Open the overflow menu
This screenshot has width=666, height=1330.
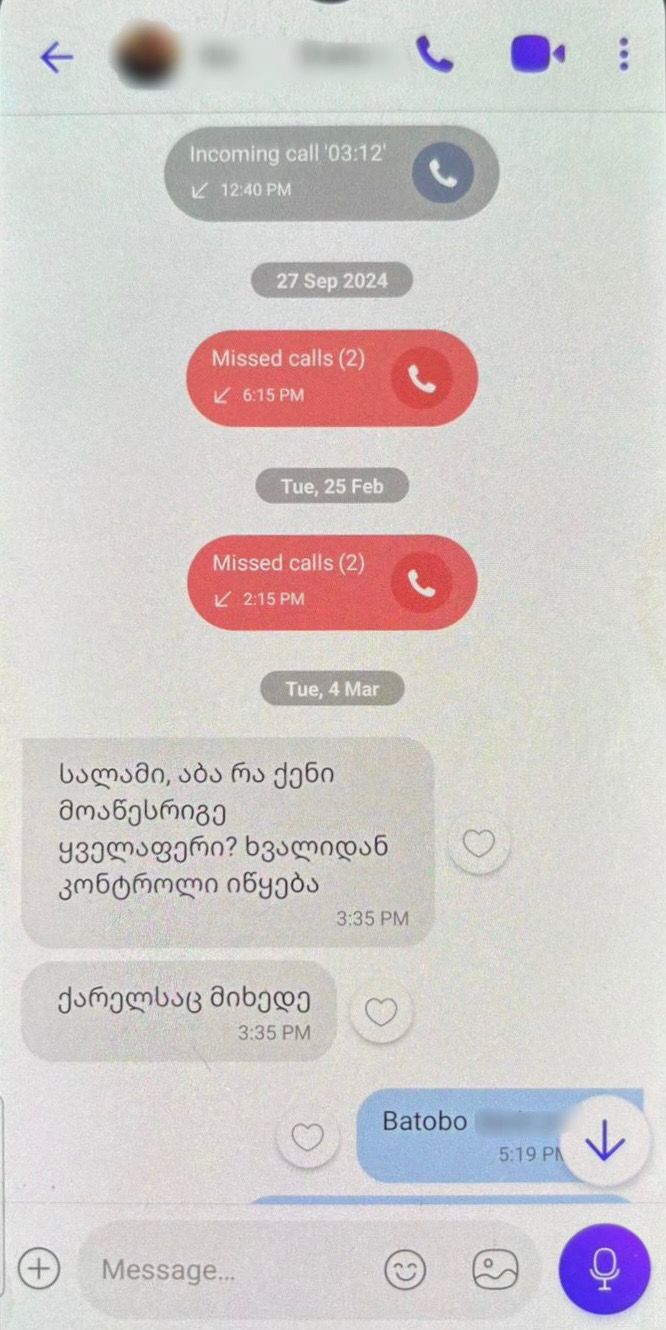pos(624,54)
